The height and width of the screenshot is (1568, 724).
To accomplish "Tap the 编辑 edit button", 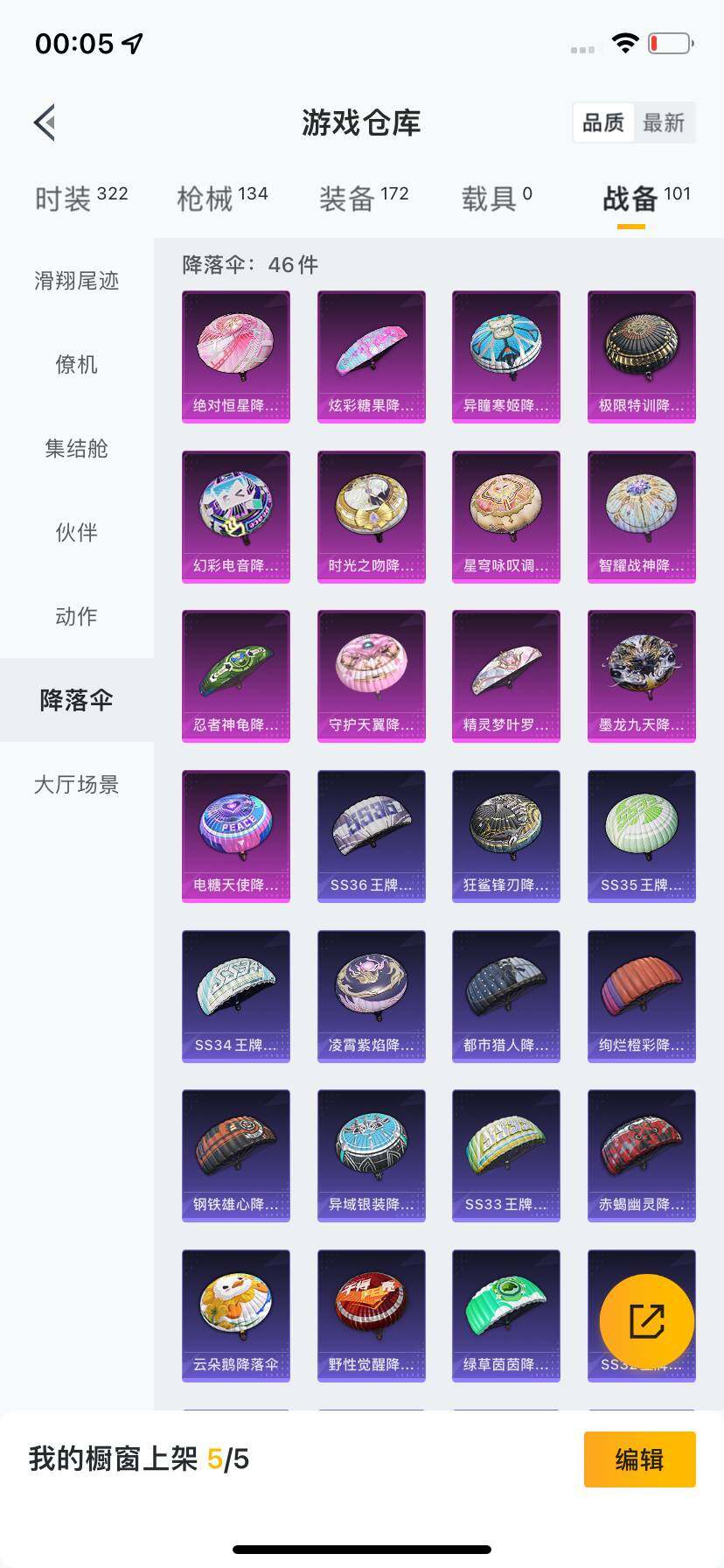I will (639, 1459).
